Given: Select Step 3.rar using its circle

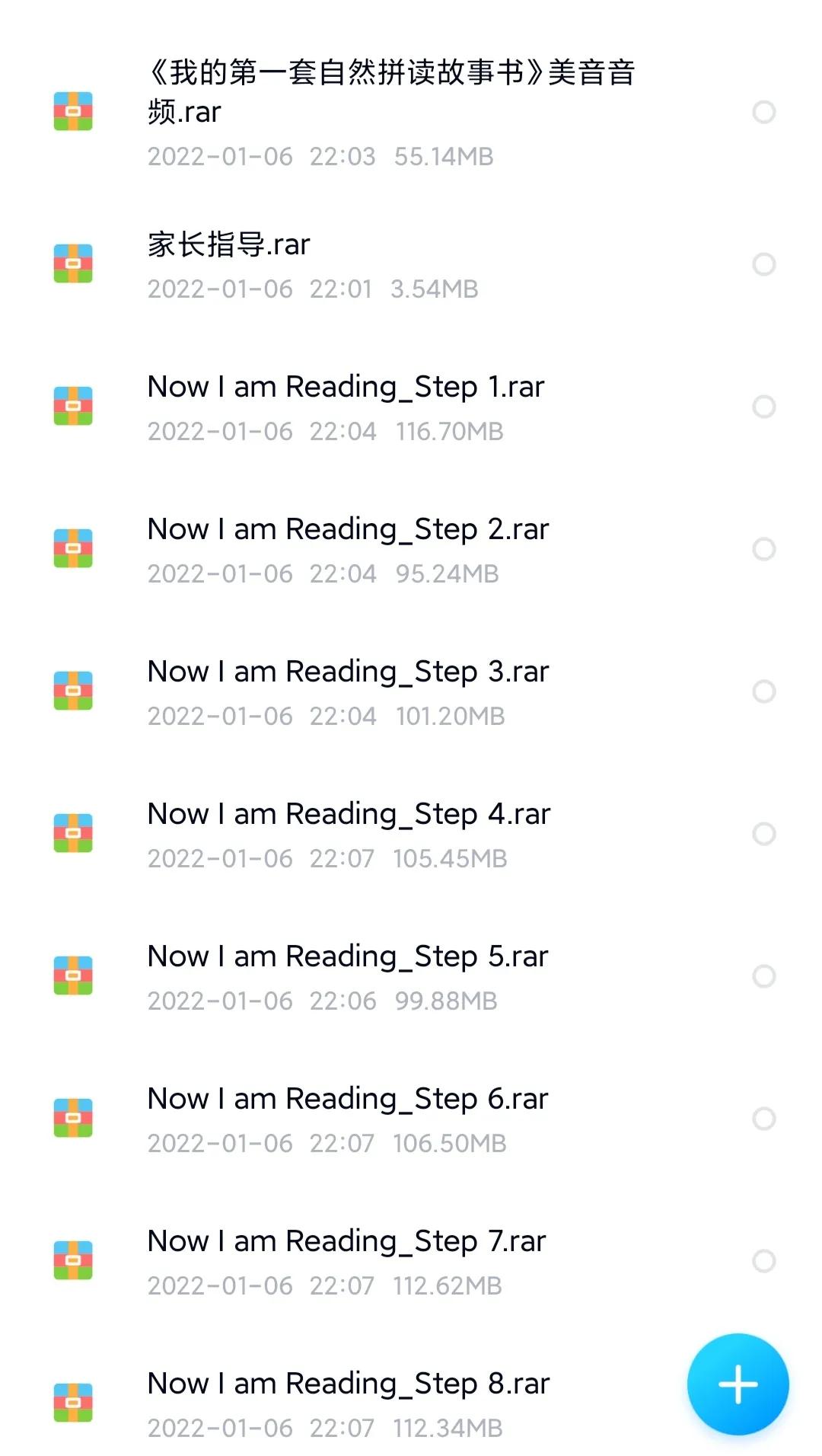Looking at the screenshot, I should (763, 691).
